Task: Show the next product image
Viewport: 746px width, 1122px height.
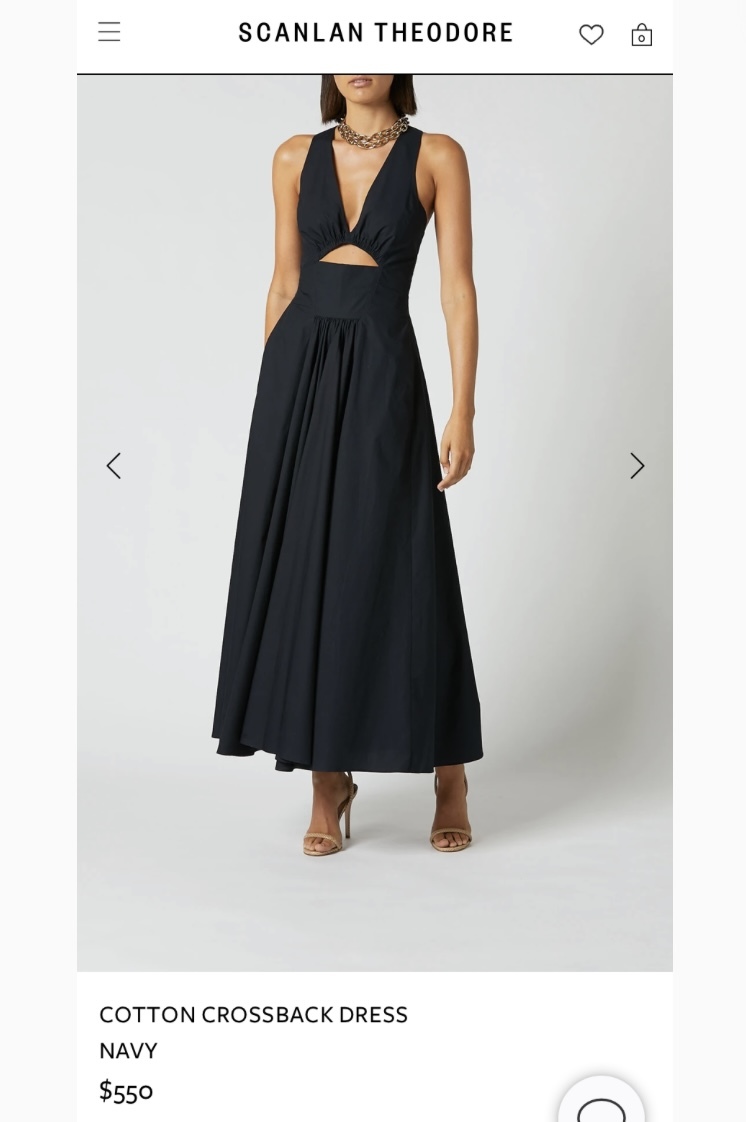Action: pyautogui.click(x=637, y=466)
